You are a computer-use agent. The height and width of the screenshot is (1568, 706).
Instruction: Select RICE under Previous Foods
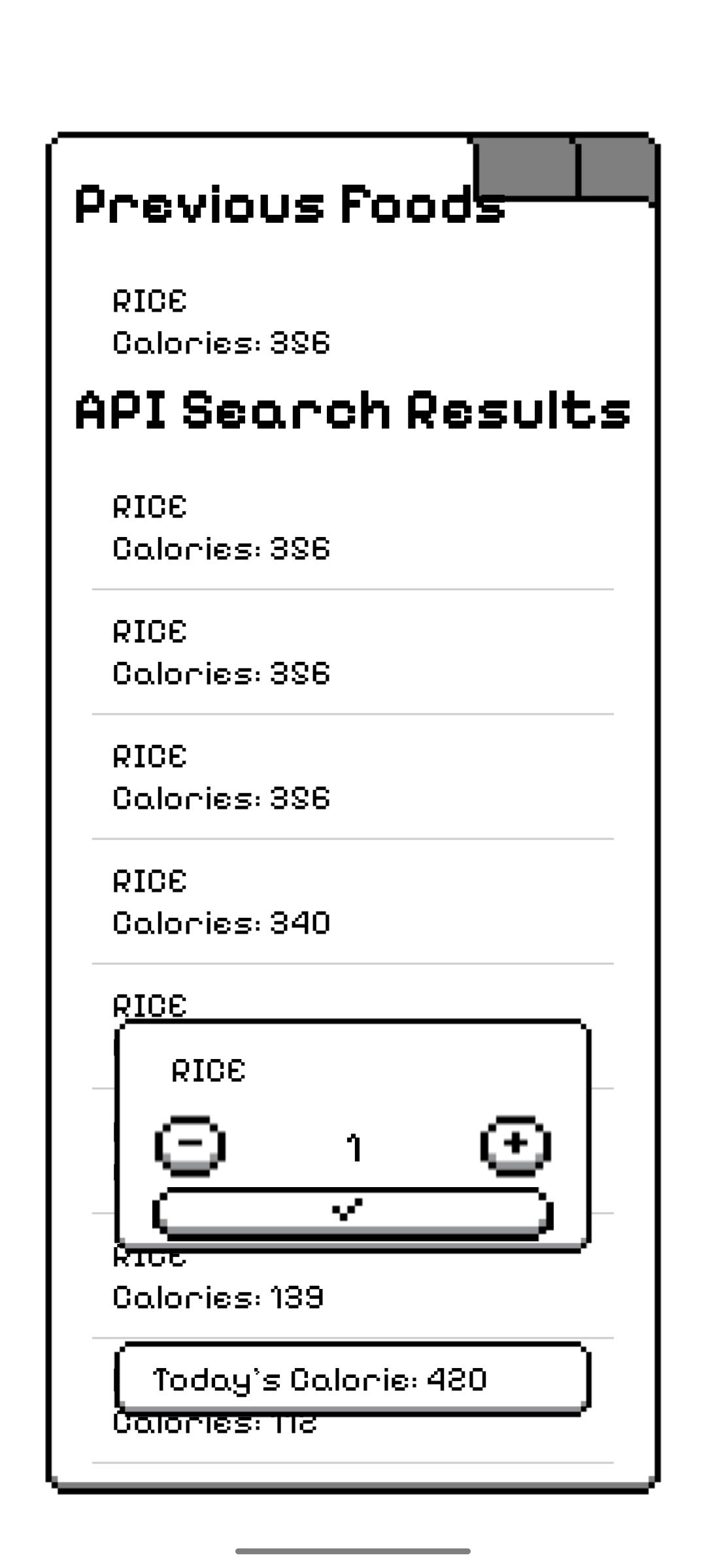221,322
